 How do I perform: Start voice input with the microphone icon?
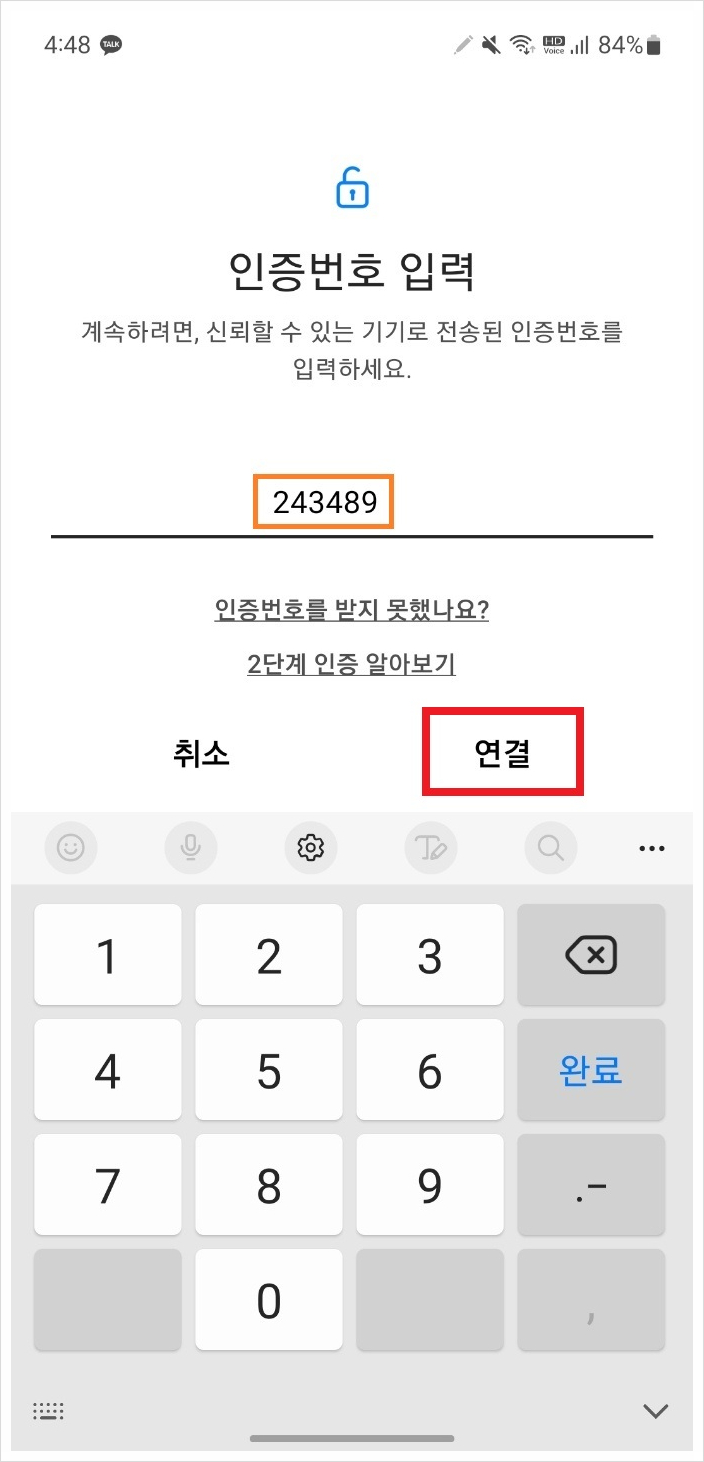click(x=190, y=848)
